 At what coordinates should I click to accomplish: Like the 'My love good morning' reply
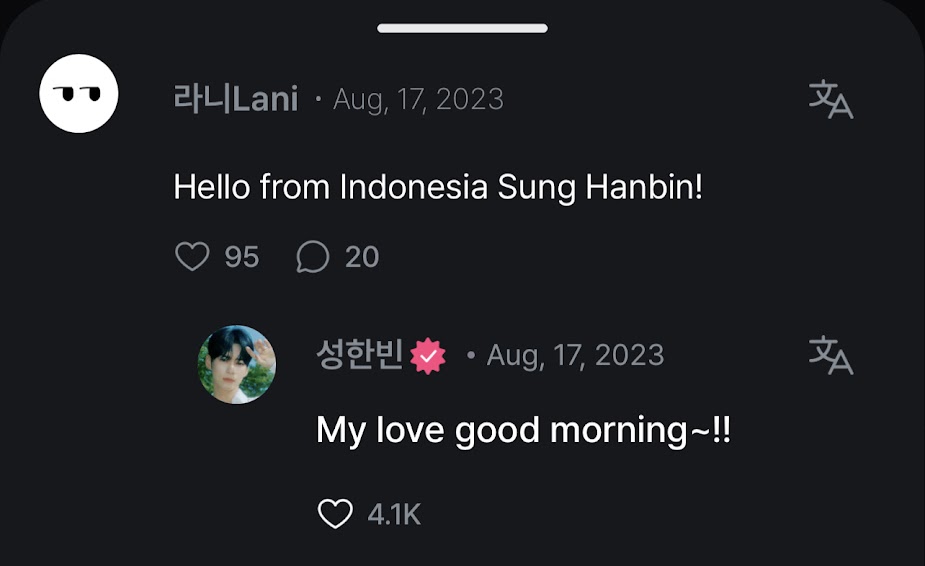335,514
